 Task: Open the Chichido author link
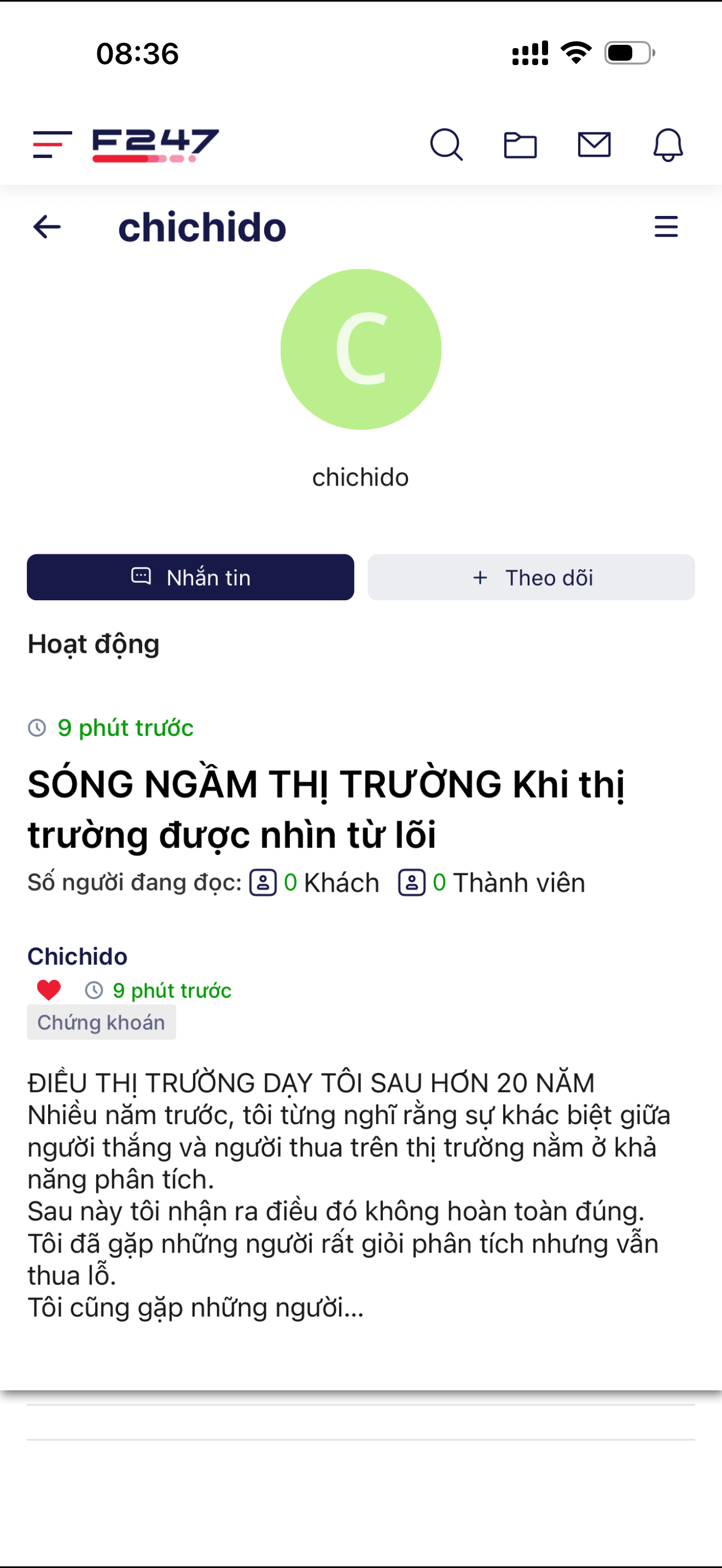[x=77, y=956]
